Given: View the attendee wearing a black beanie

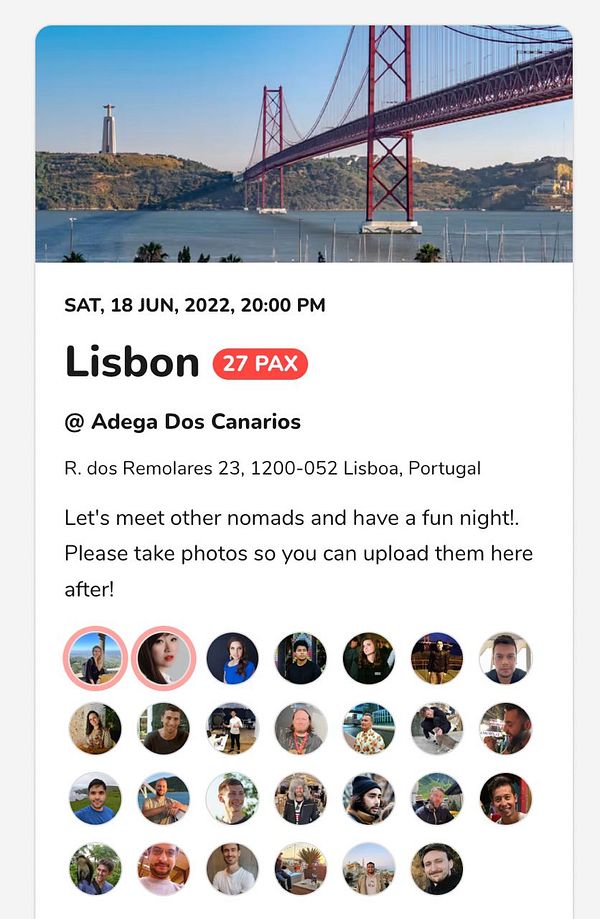Looking at the screenshot, I should coord(369,798).
